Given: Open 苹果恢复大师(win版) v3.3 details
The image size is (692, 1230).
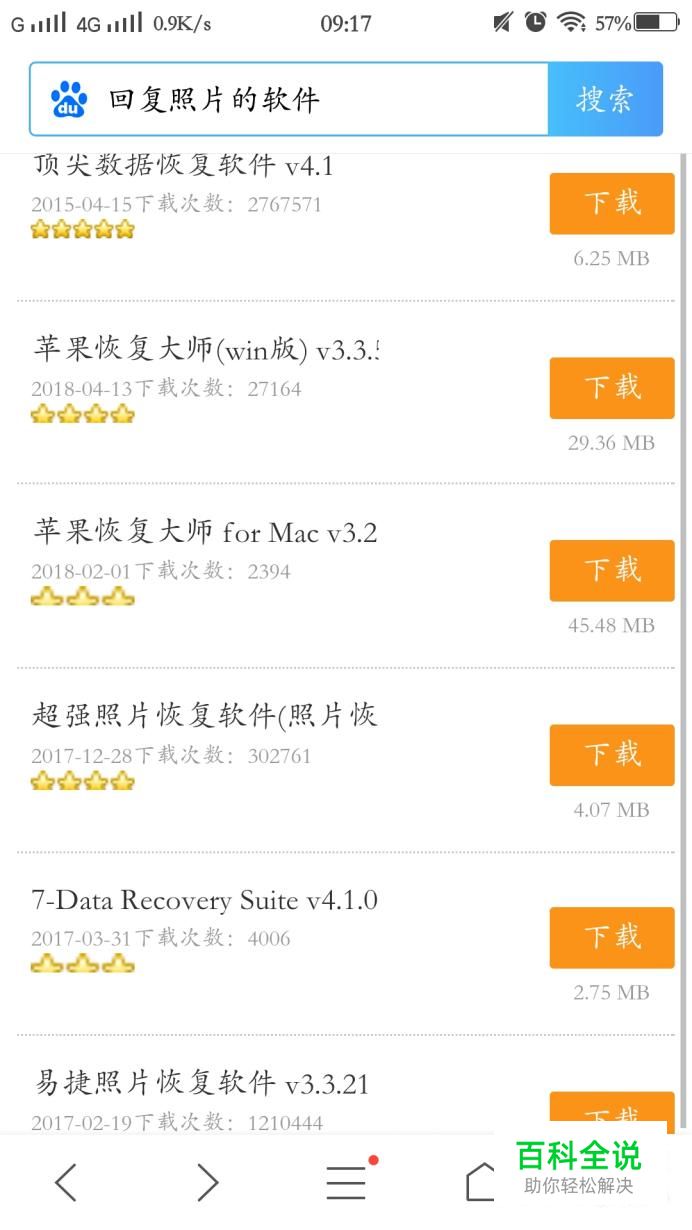Looking at the screenshot, I should pos(207,350).
